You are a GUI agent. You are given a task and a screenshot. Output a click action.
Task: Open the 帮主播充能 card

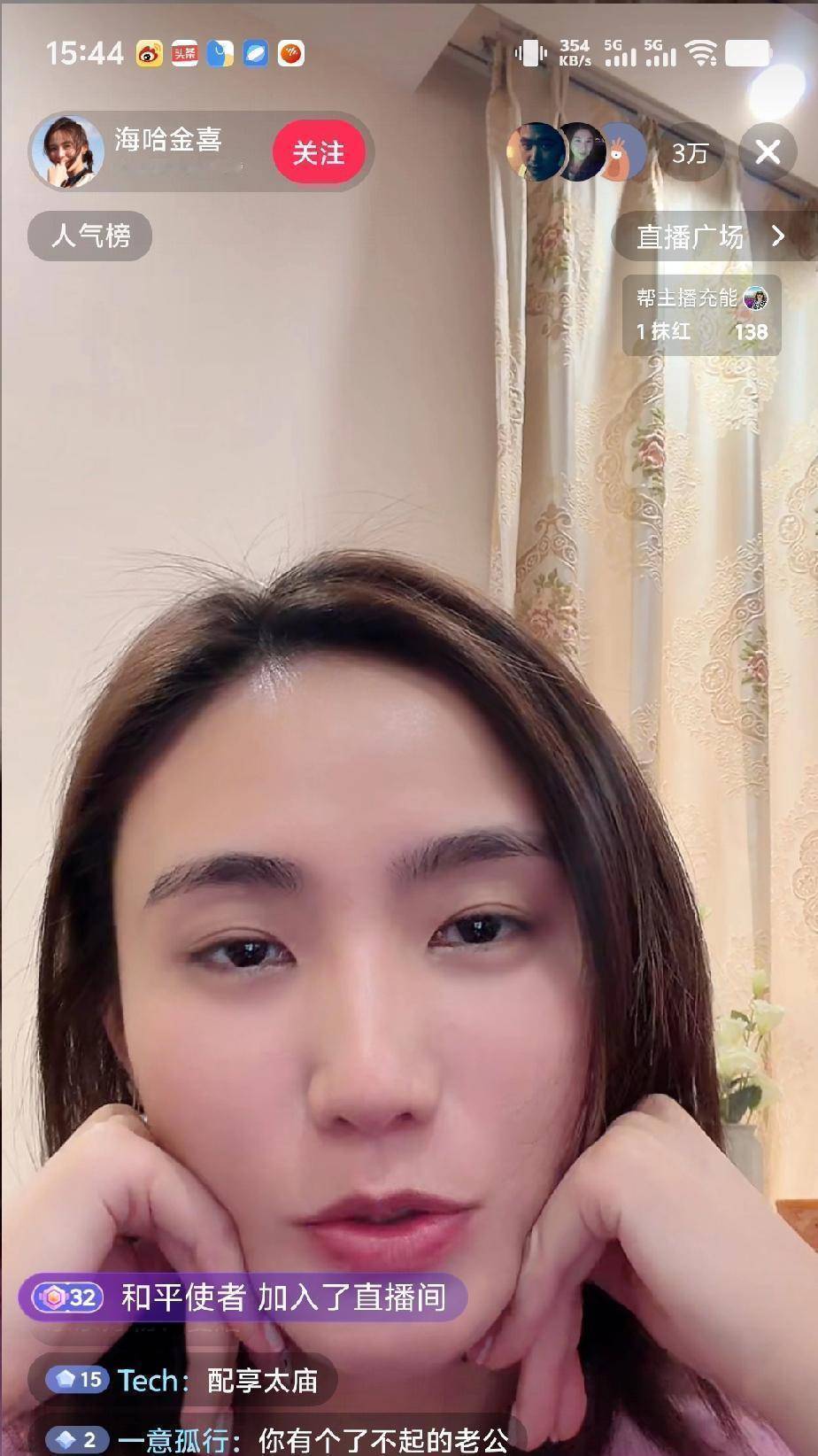click(x=701, y=315)
